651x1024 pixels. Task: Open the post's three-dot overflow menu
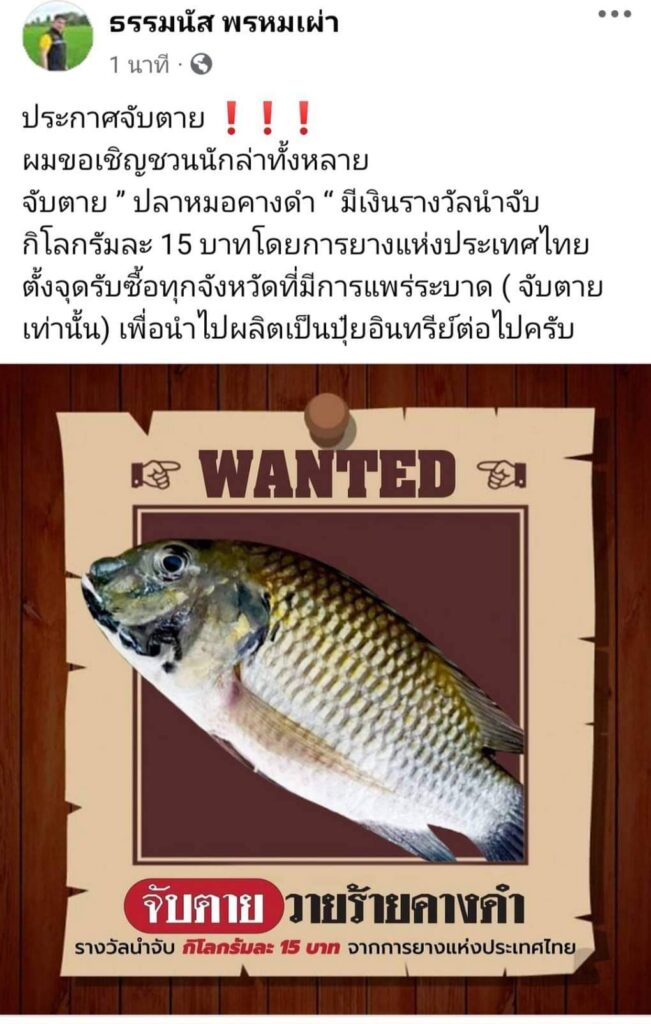tap(614, 14)
